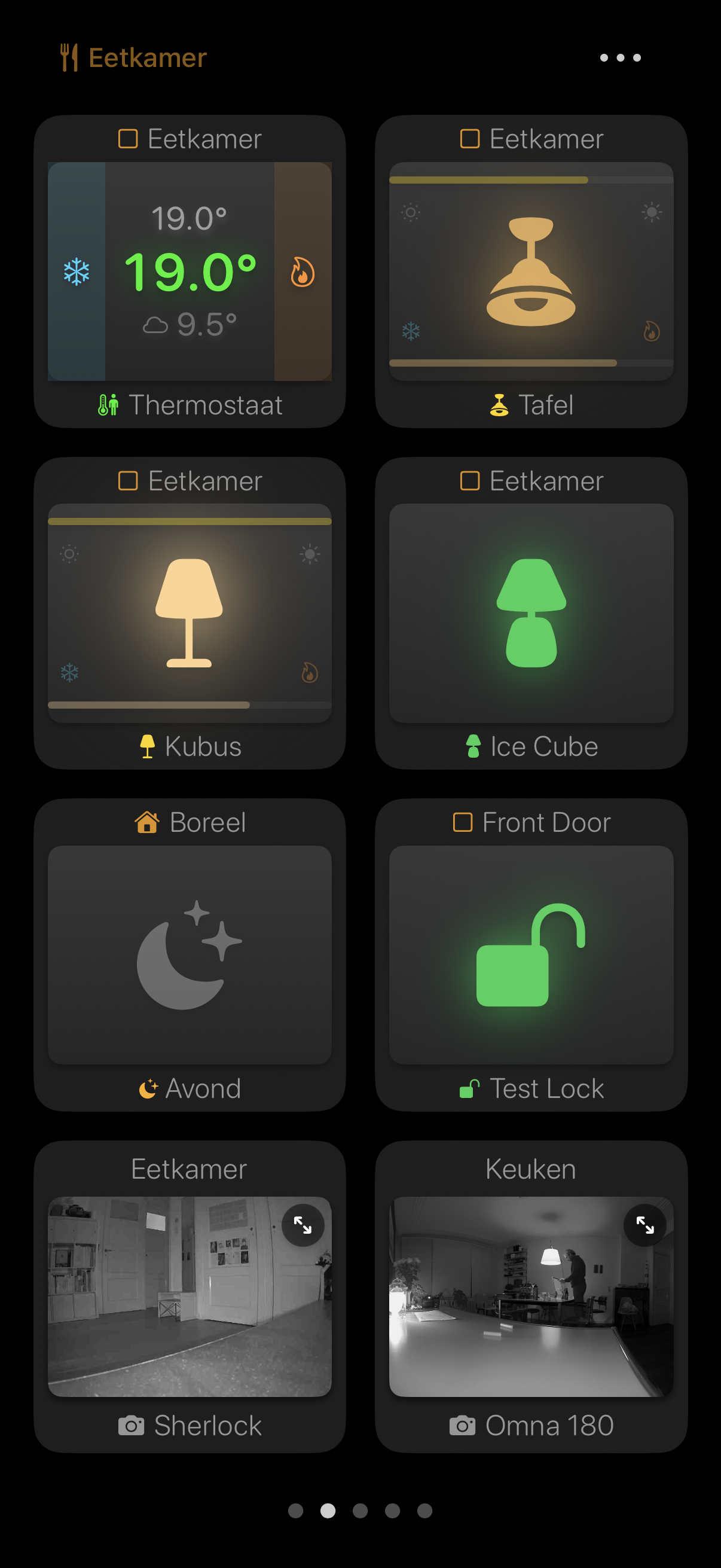Open the Sherlock camera feed
This screenshot has width=721, height=1568.
[190, 1297]
